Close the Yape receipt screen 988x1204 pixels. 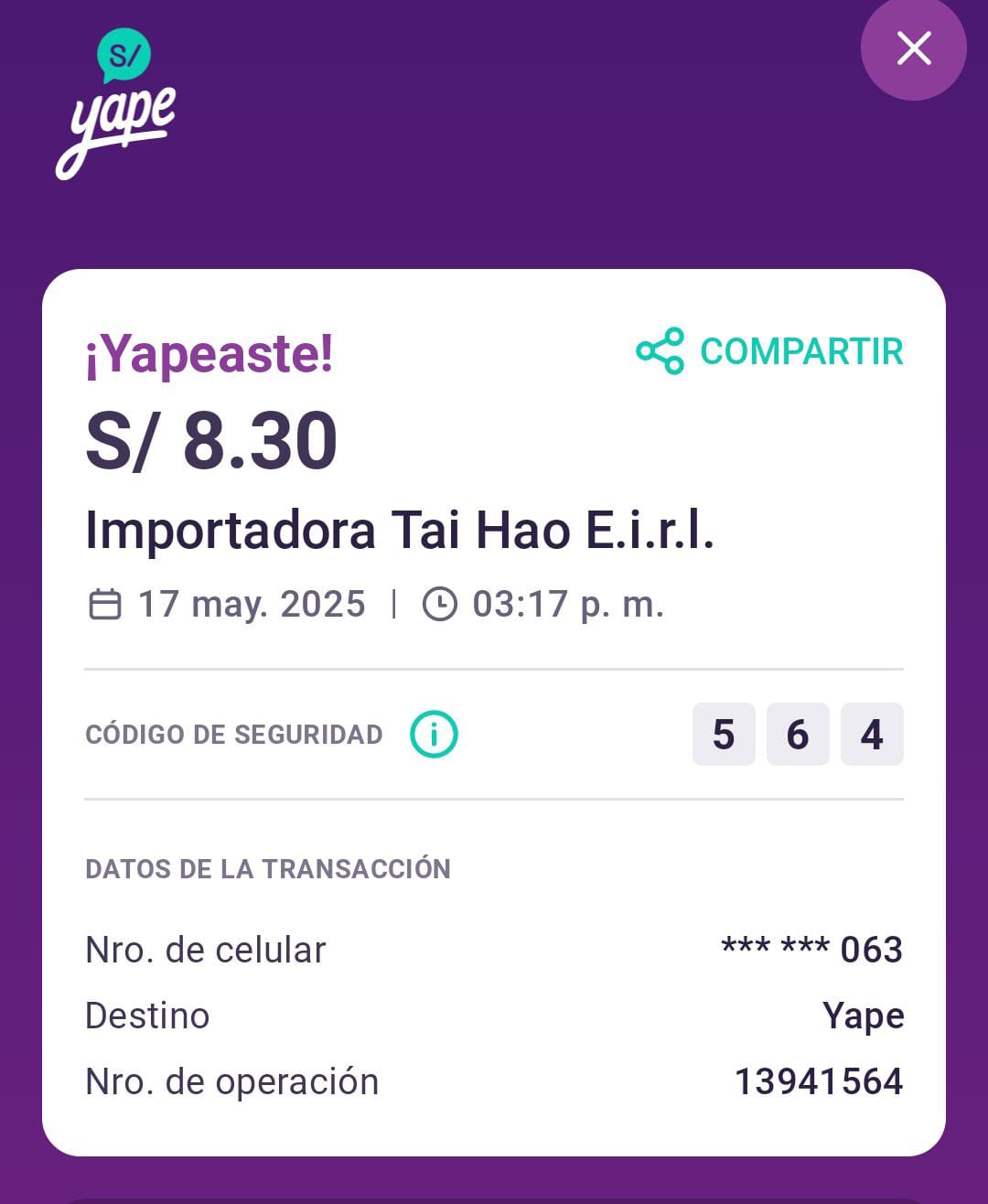(x=913, y=48)
